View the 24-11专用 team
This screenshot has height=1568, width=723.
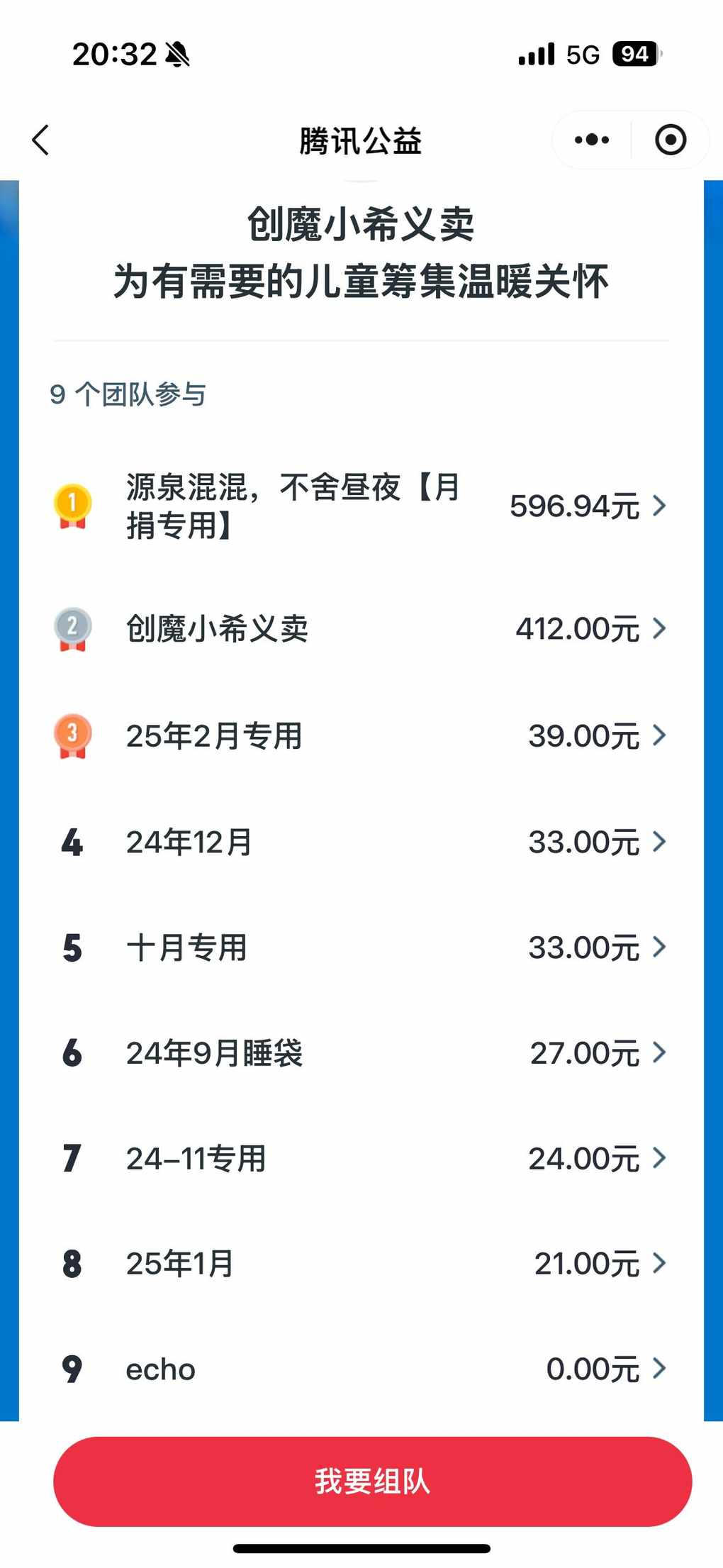coord(361,1159)
